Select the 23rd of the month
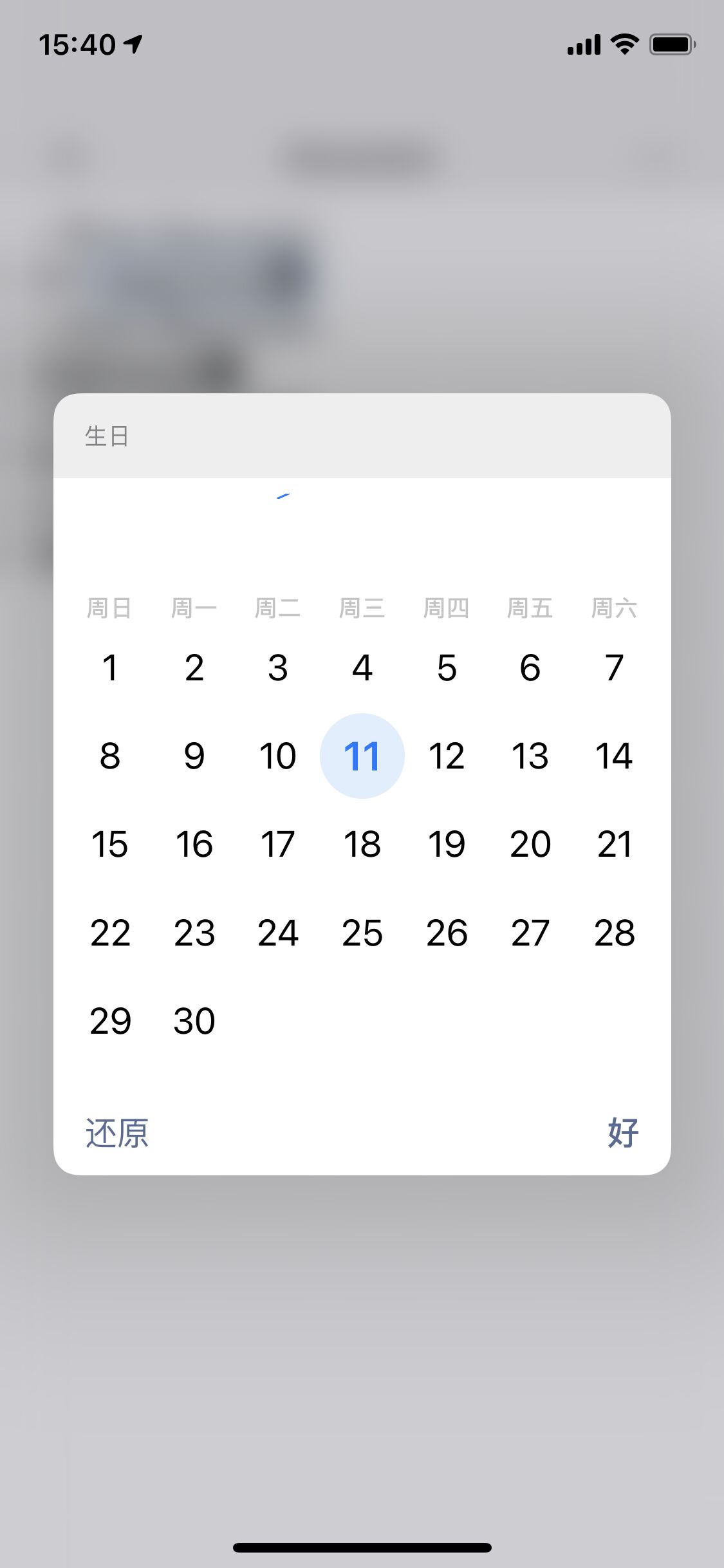 tap(194, 933)
